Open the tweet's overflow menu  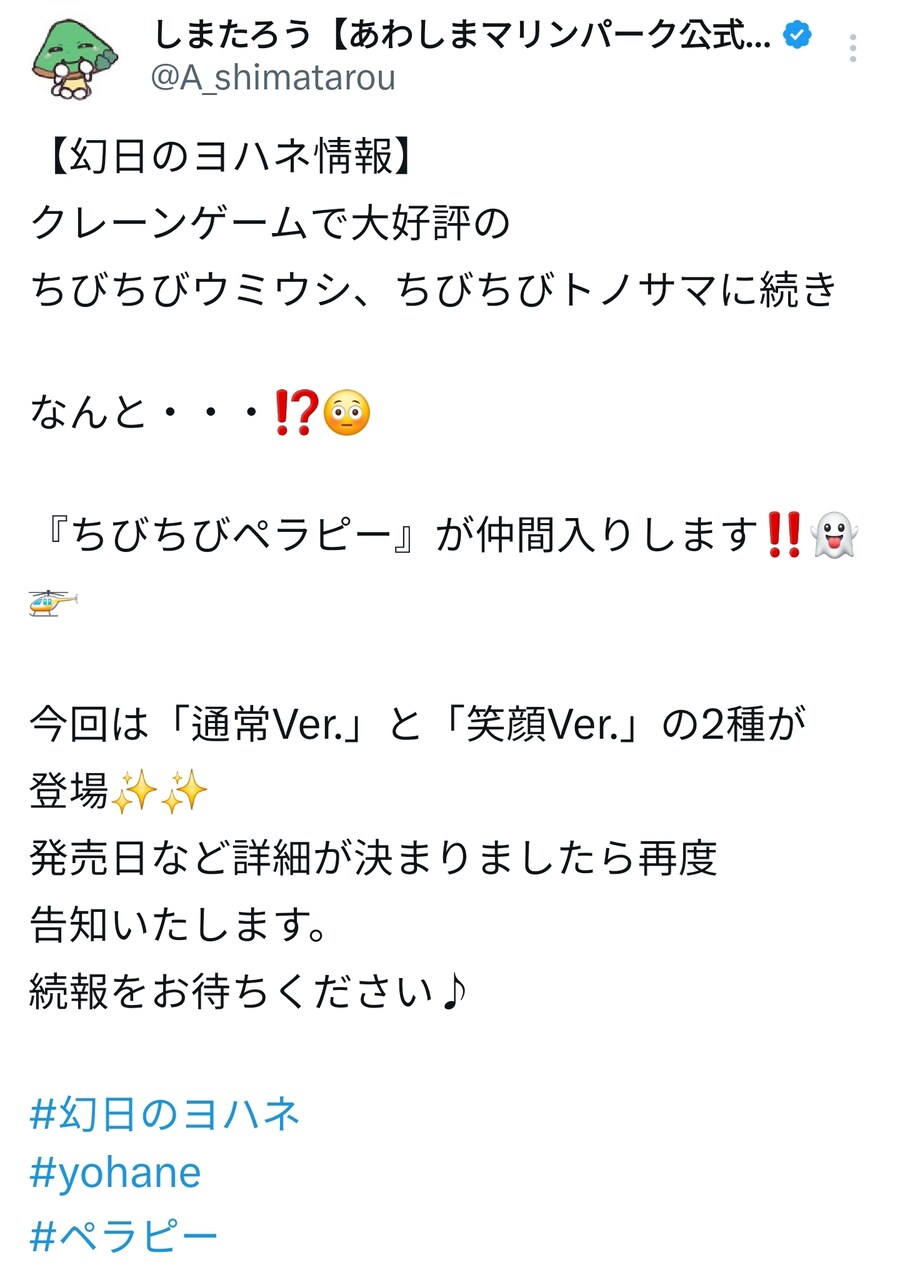click(852, 48)
